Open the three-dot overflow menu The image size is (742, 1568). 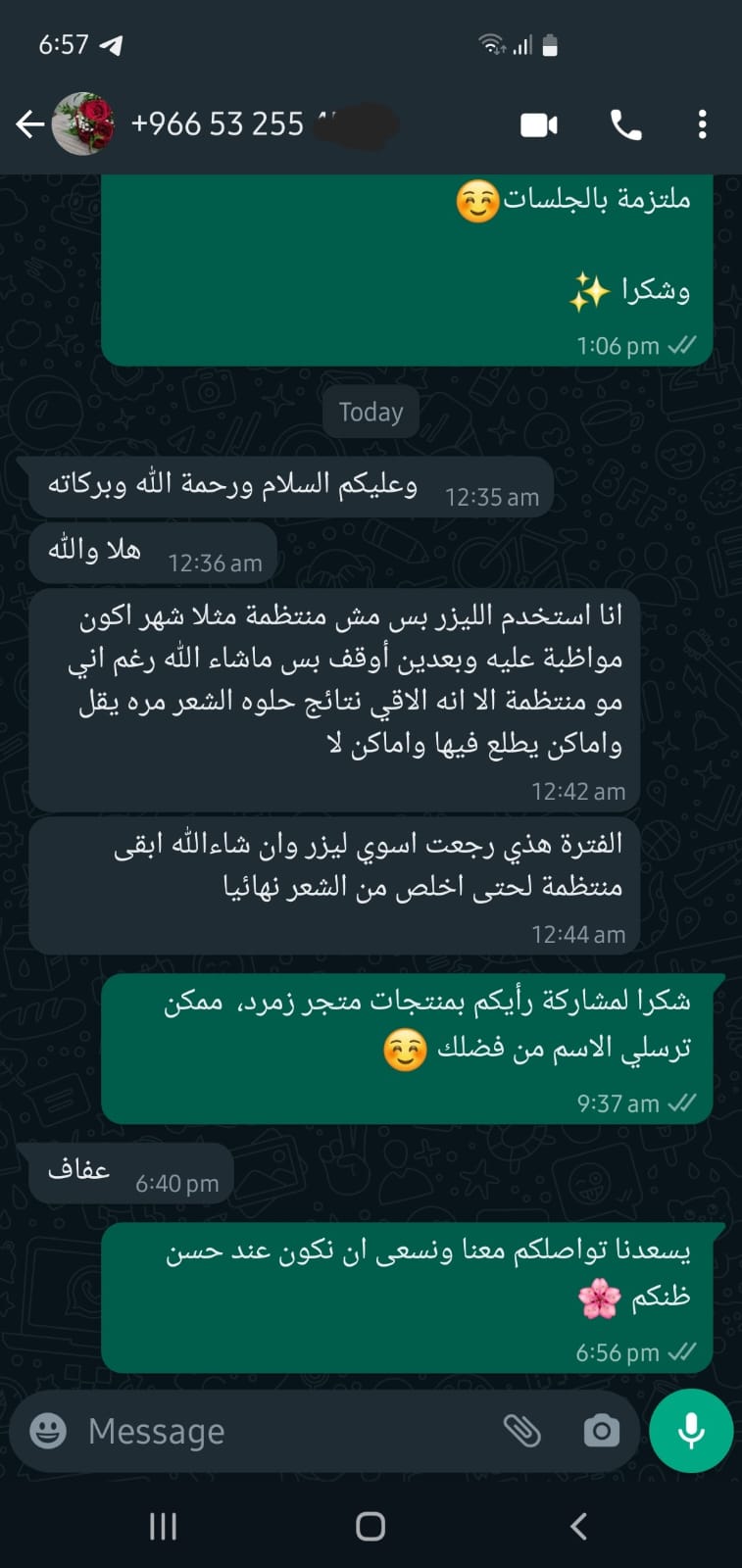click(x=702, y=124)
